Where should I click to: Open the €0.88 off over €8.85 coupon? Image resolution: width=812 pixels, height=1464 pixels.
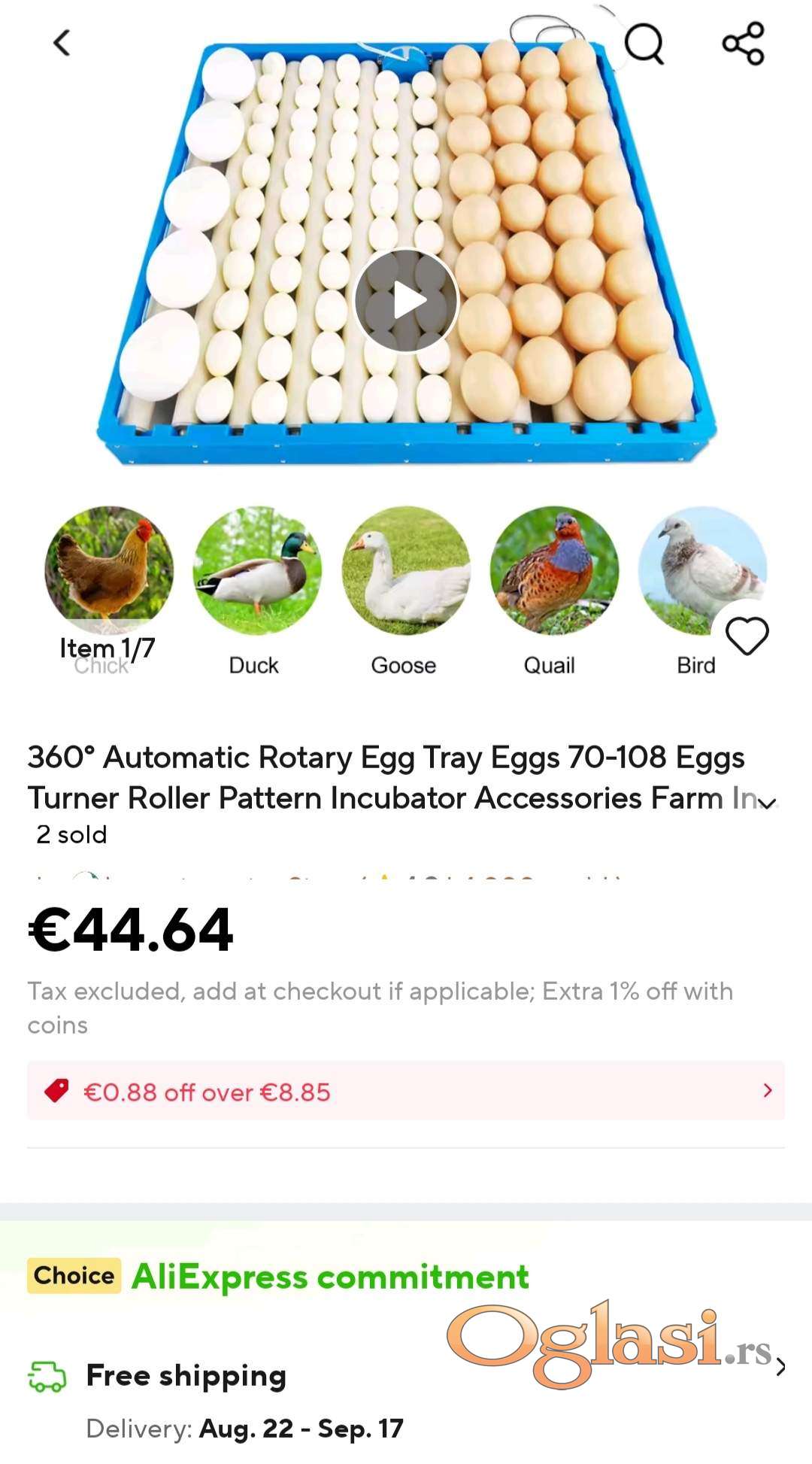coord(406,1091)
